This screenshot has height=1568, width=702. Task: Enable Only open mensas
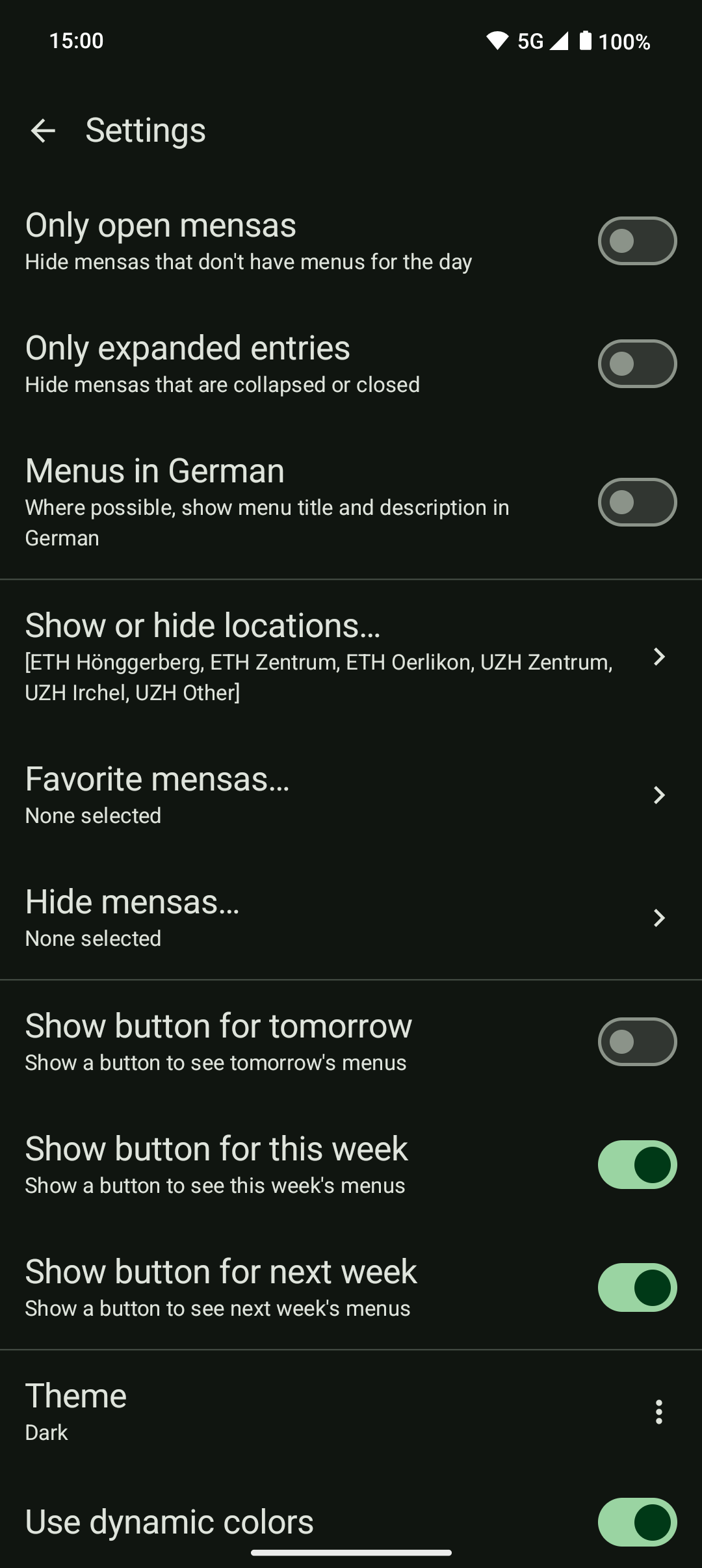coord(636,241)
